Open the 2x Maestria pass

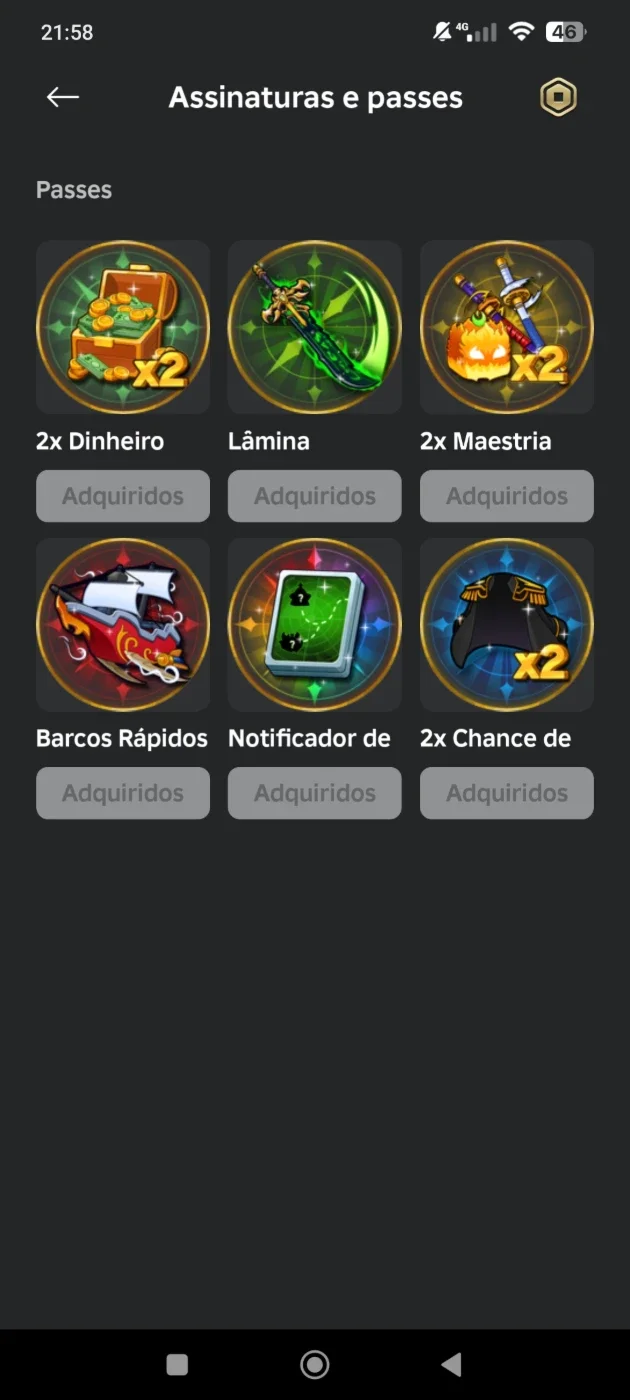[x=507, y=327]
